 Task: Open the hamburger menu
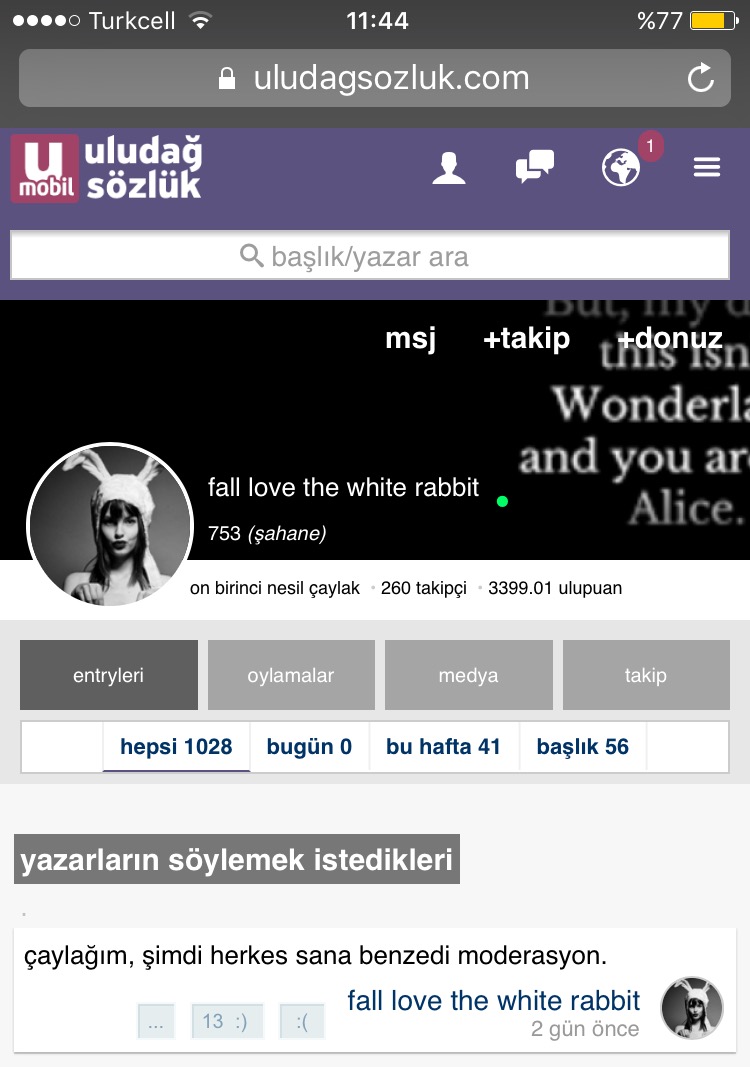click(x=707, y=168)
